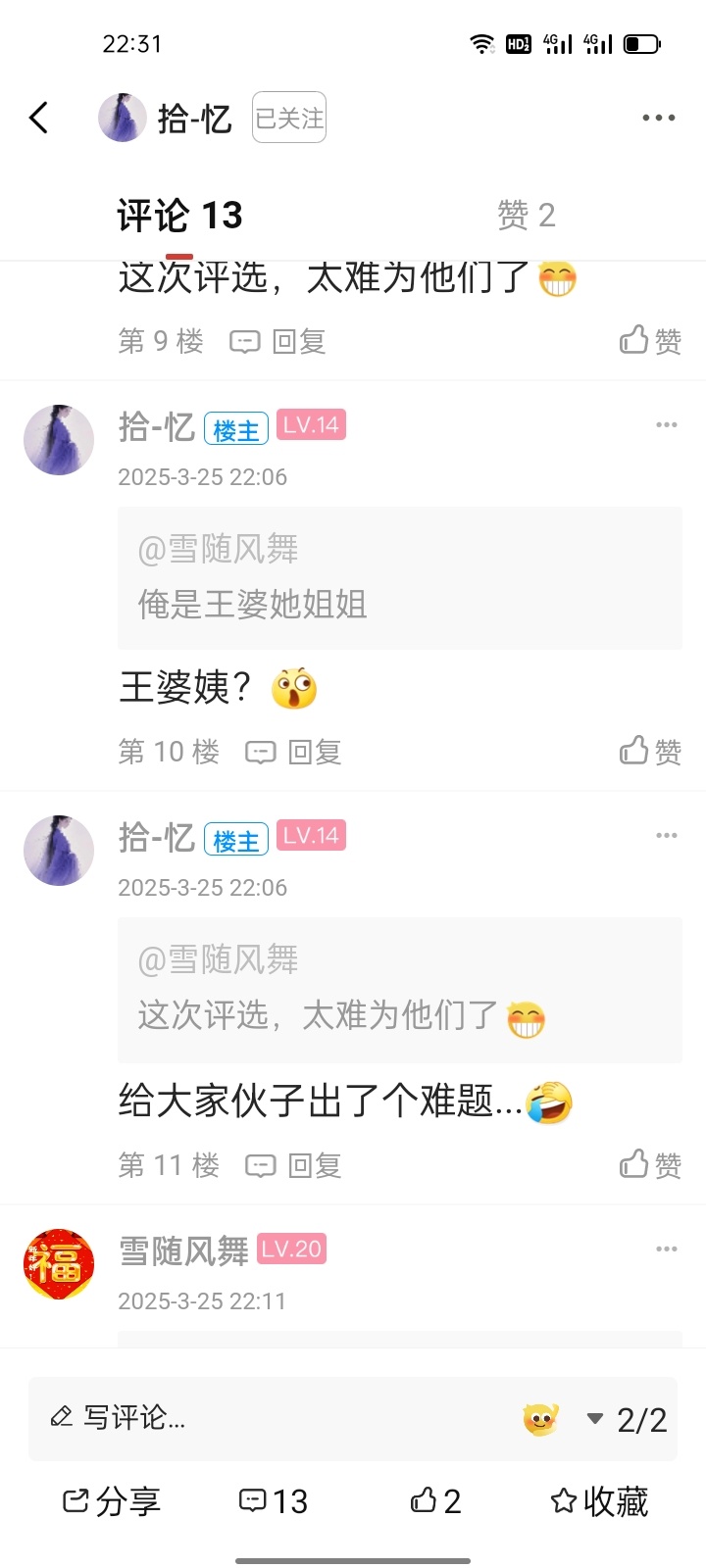Open 雪随风舞's profile avatar
Image resolution: width=706 pixels, height=1568 pixels.
[x=59, y=1264]
